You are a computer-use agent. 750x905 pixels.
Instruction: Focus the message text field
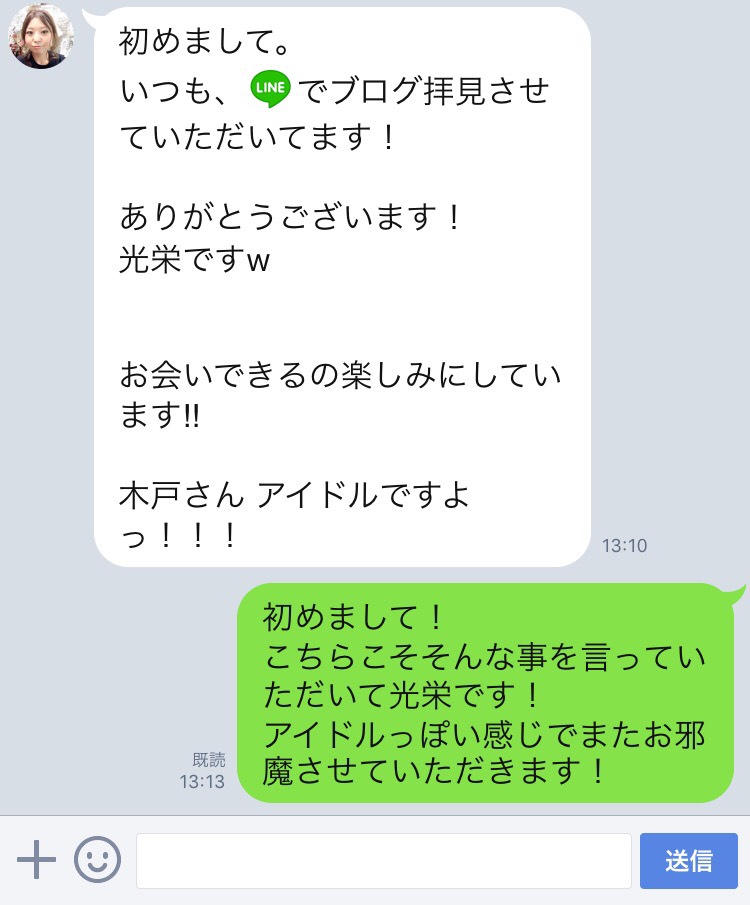(x=384, y=860)
